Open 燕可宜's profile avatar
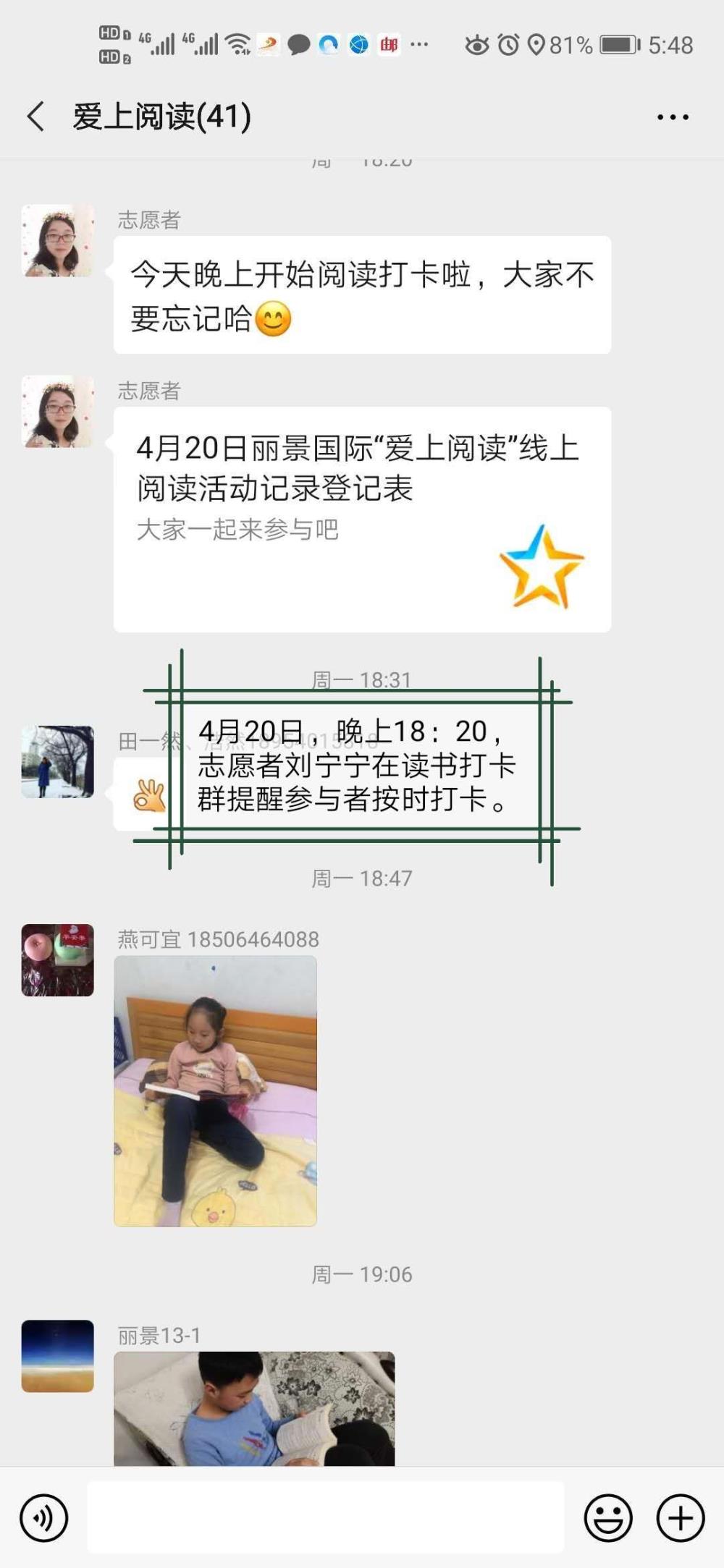Image resolution: width=724 pixels, height=1568 pixels. click(x=57, y=960)
